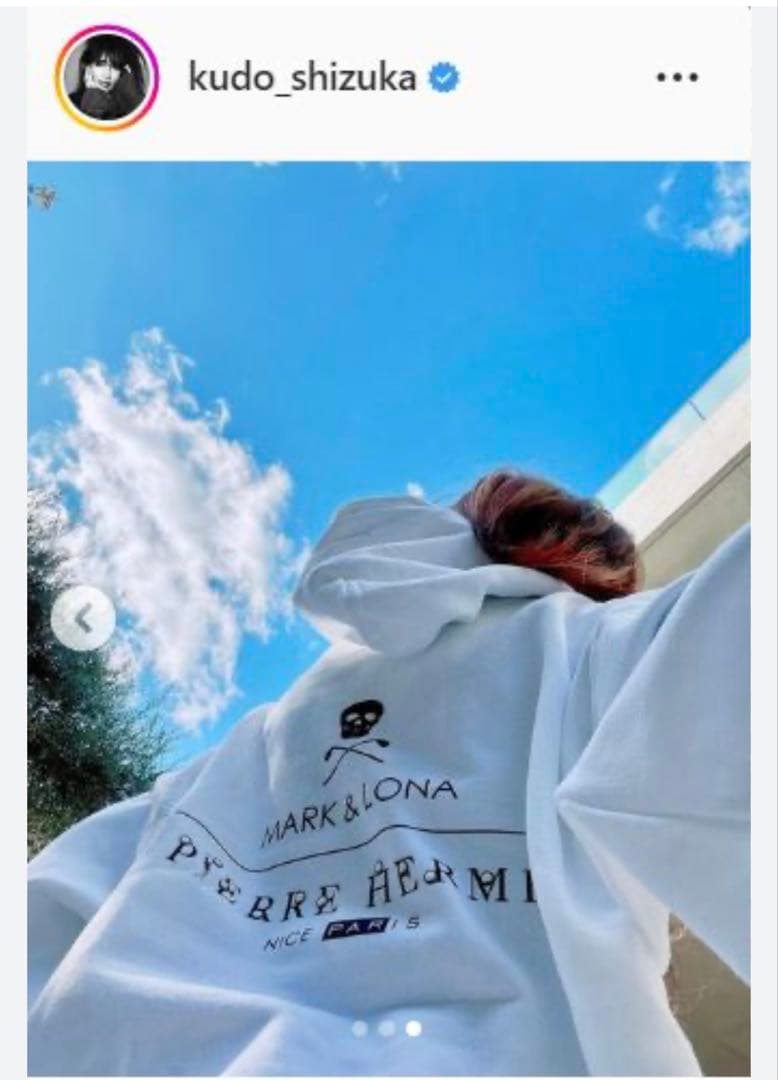Open kudo_shizuka's story from the profile picture
This screenshot has width=778, height=1080.
click(x=107, y=78)
